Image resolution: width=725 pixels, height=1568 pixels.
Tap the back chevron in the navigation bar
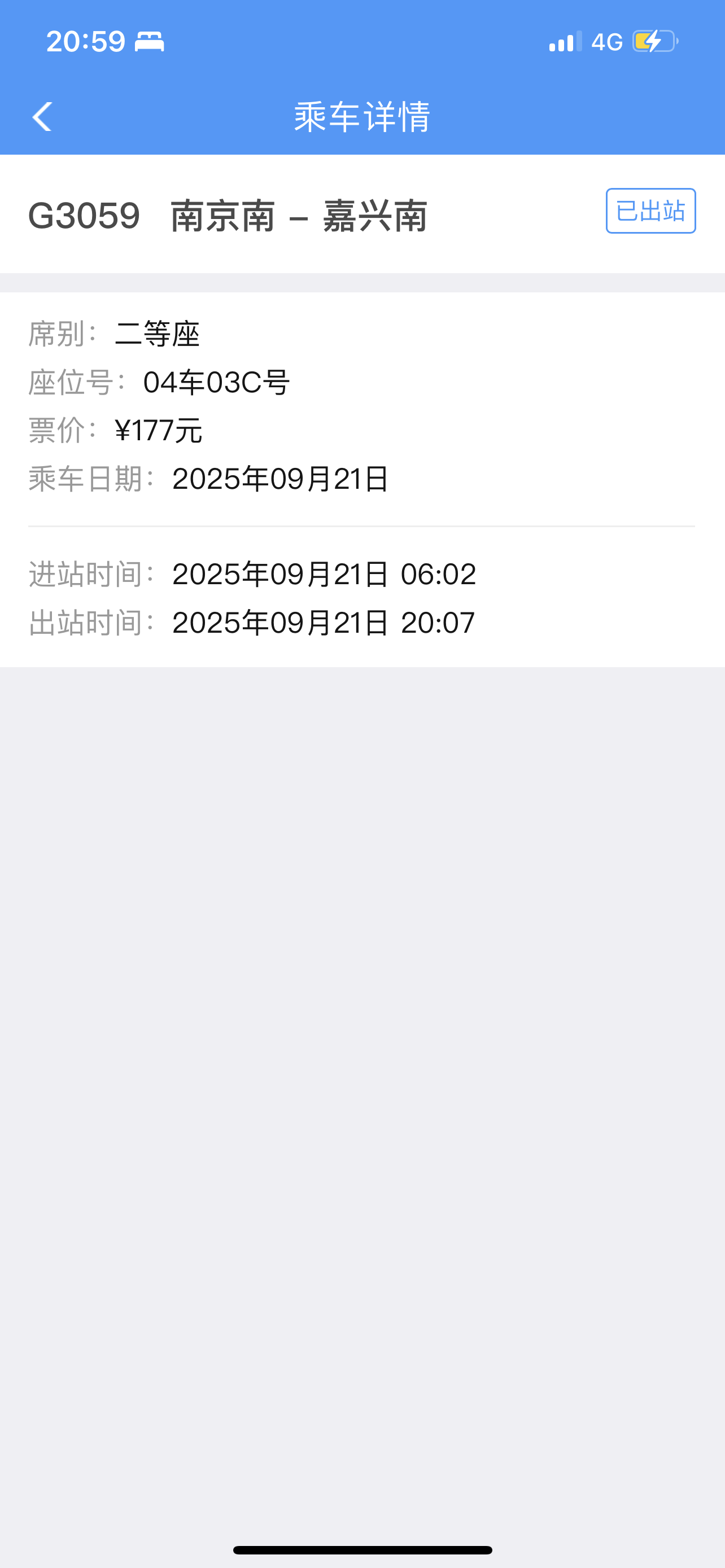tap(42, 117)
